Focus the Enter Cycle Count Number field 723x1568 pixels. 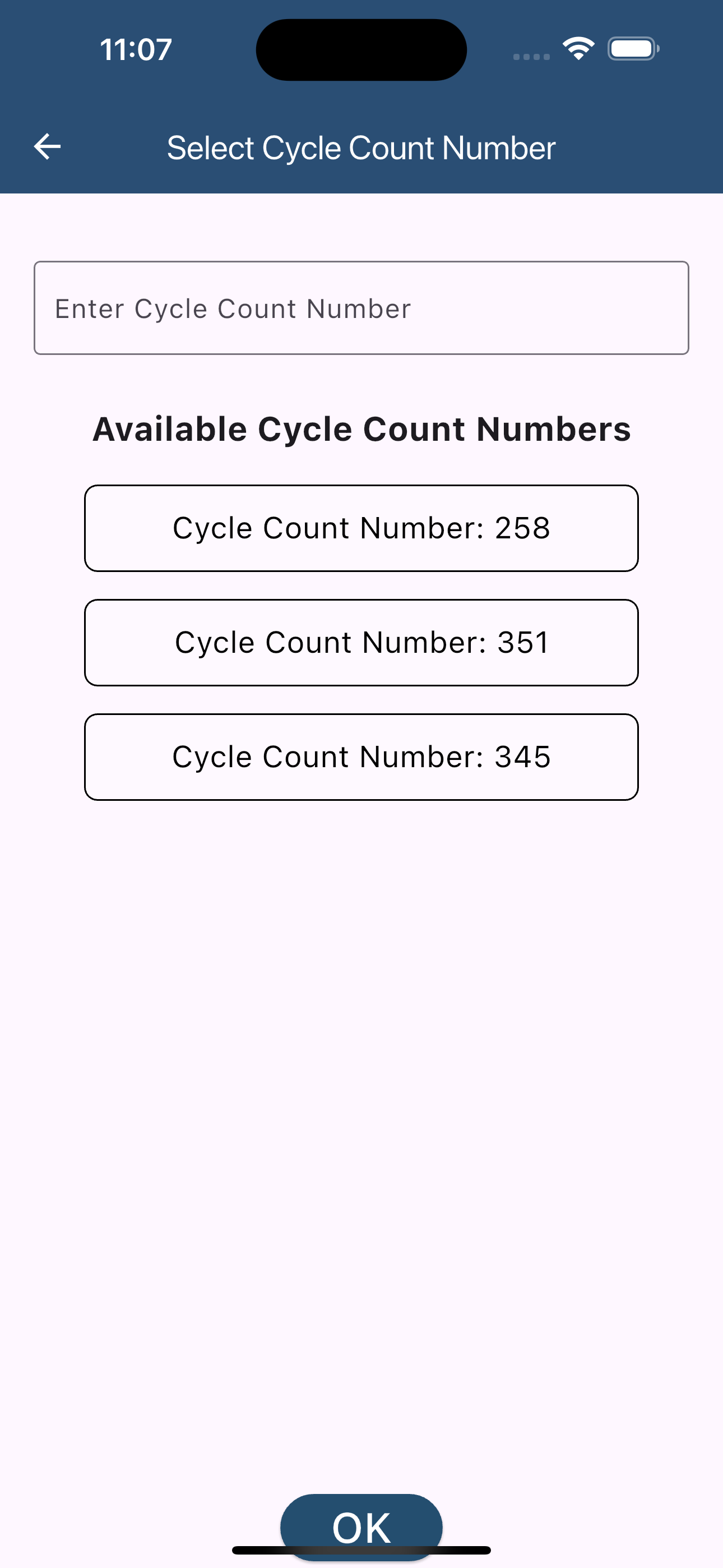tap(361, 308)
